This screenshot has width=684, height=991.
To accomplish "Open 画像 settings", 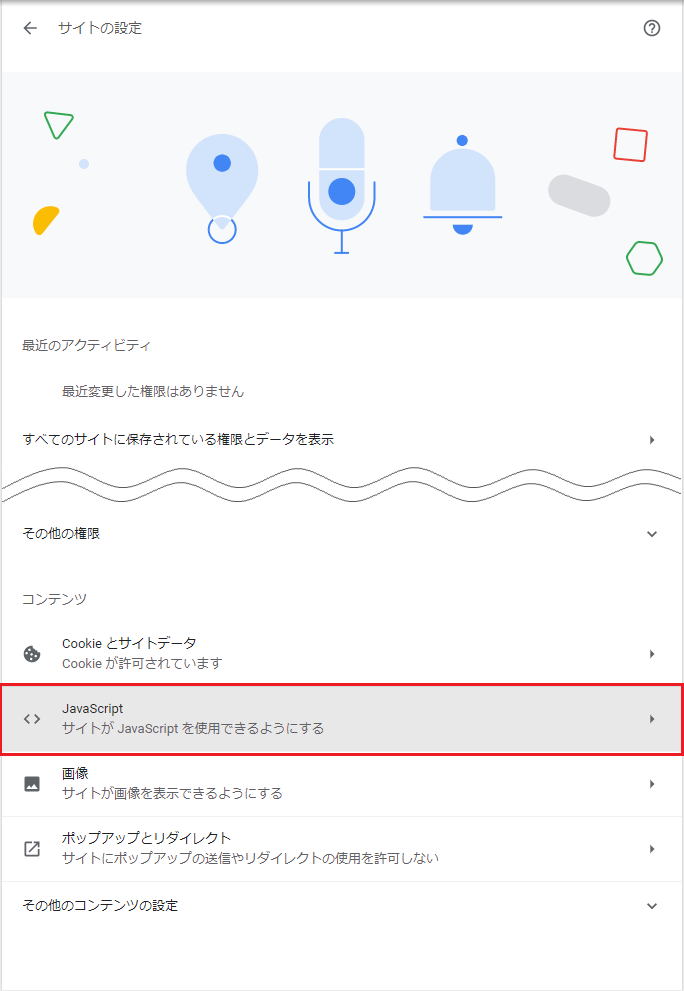I will 340,784.
